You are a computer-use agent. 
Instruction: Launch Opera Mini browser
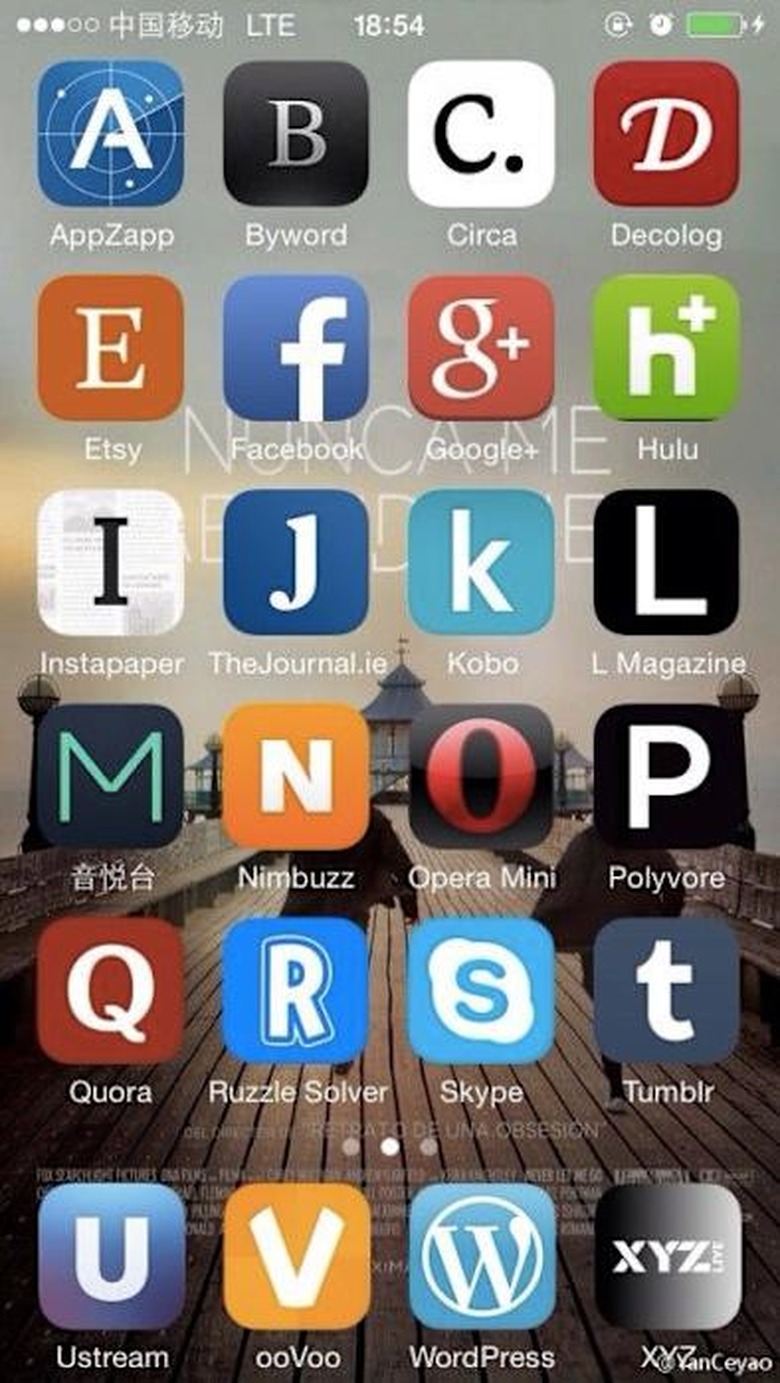[x=482, y=779]
